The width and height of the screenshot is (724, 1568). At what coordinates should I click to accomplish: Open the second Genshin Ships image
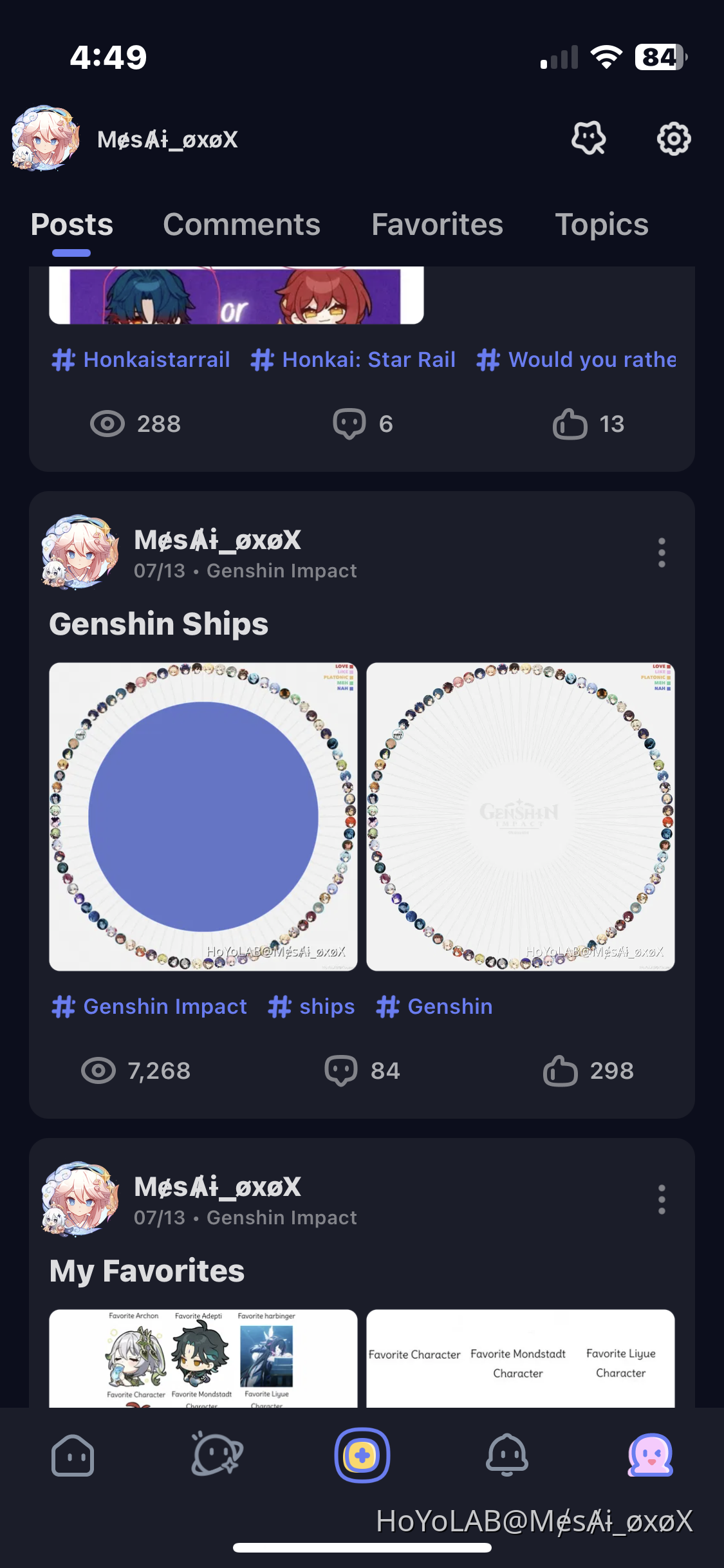point(520,816)
